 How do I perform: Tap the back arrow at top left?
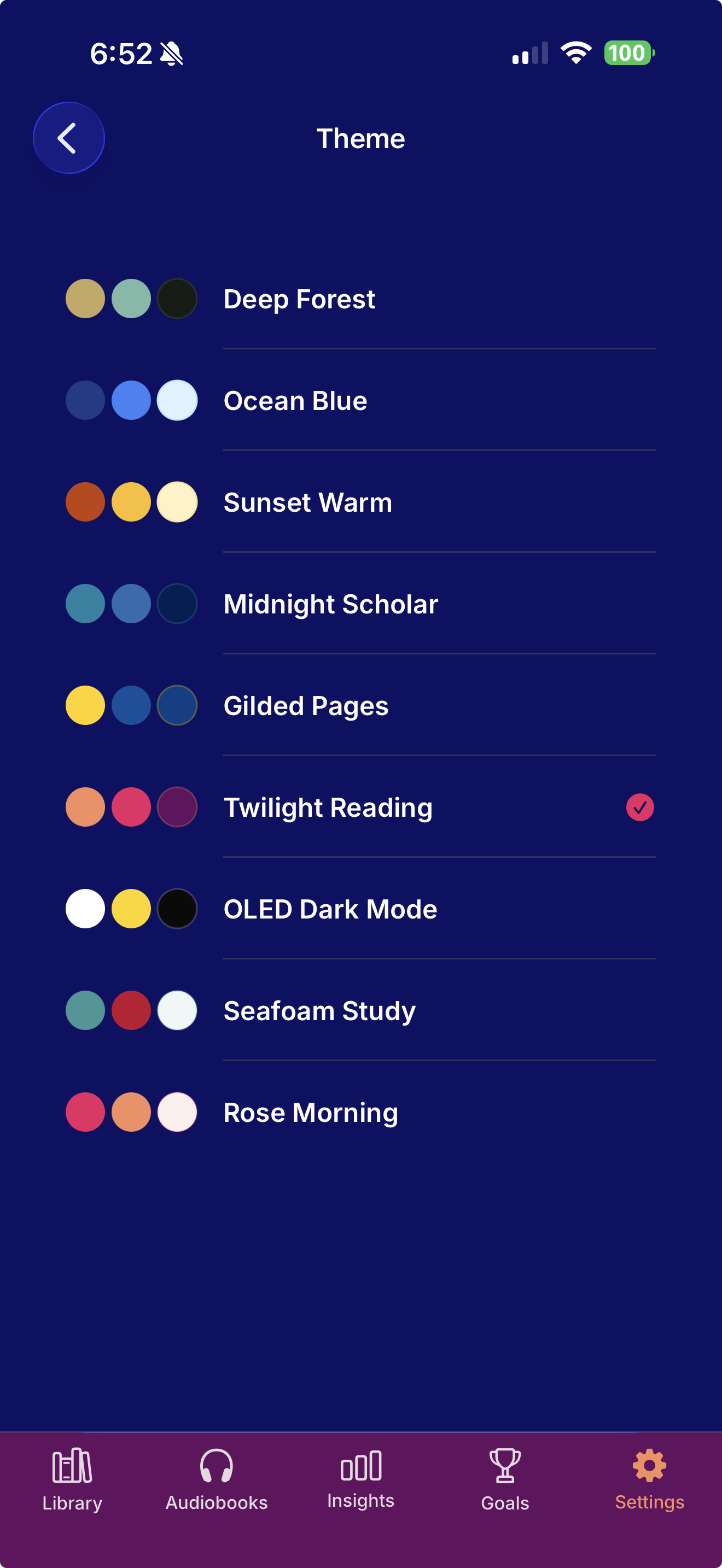coord(68,138)
